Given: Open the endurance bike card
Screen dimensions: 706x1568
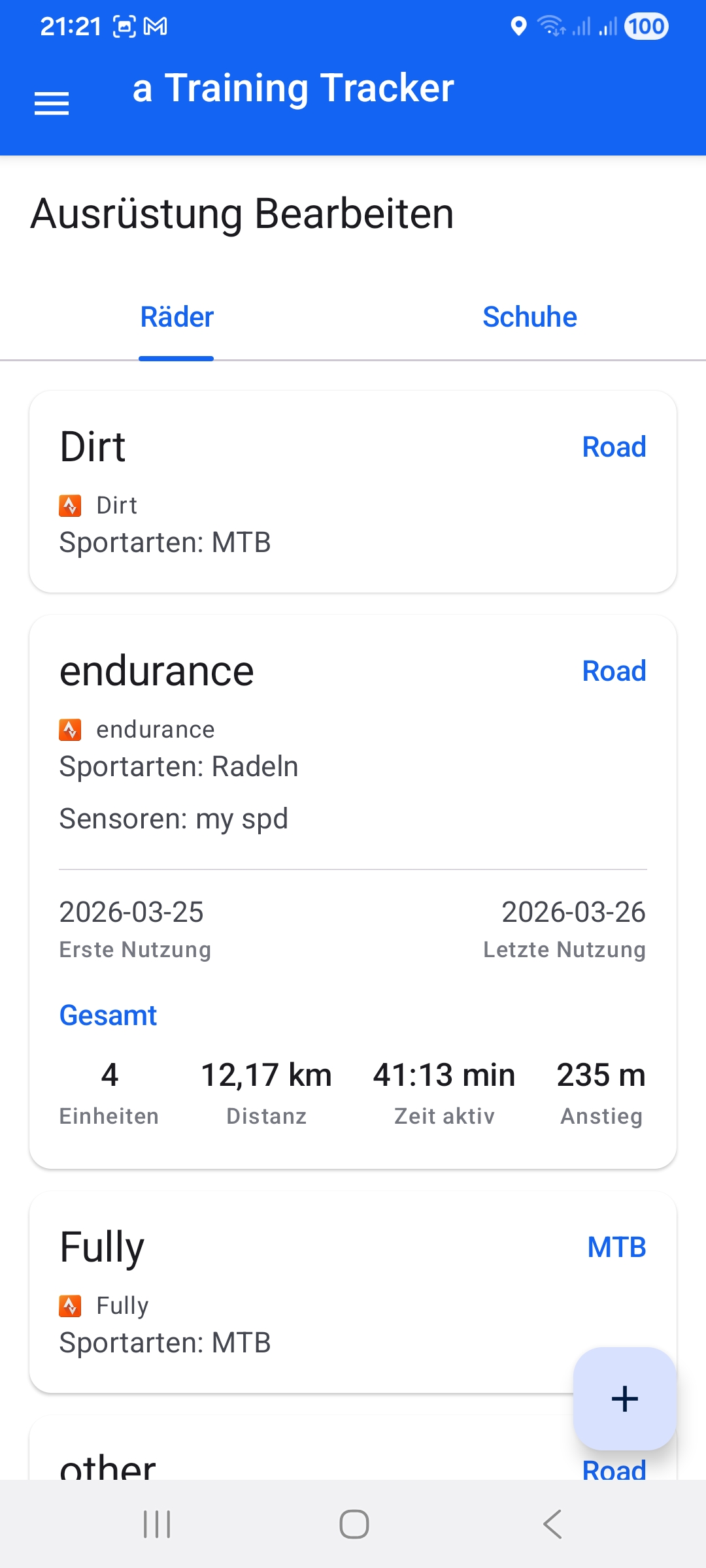Looking at the screenshot, I should pos(353,891).
